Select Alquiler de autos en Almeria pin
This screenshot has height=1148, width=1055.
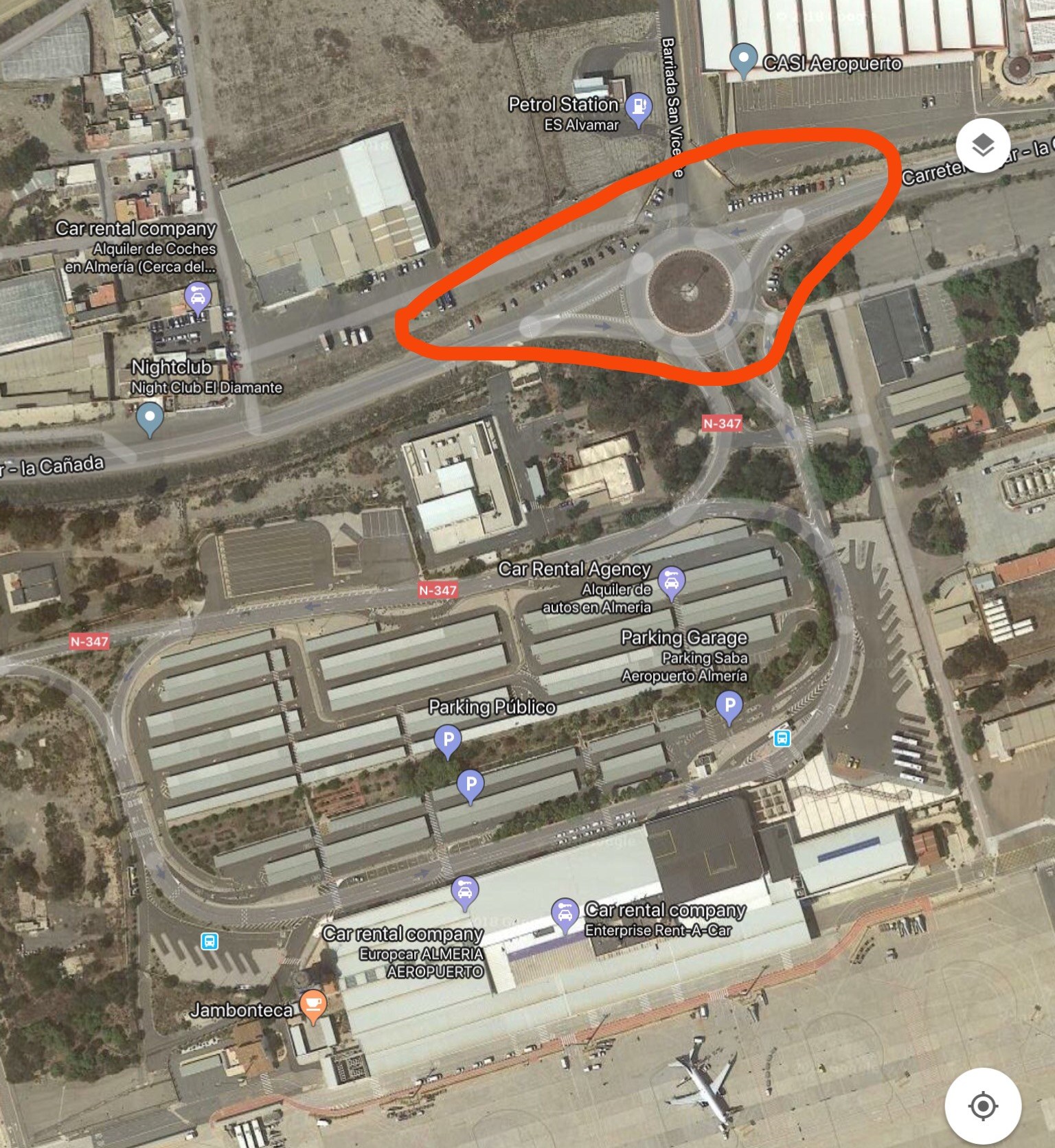(x=671, y=580)
